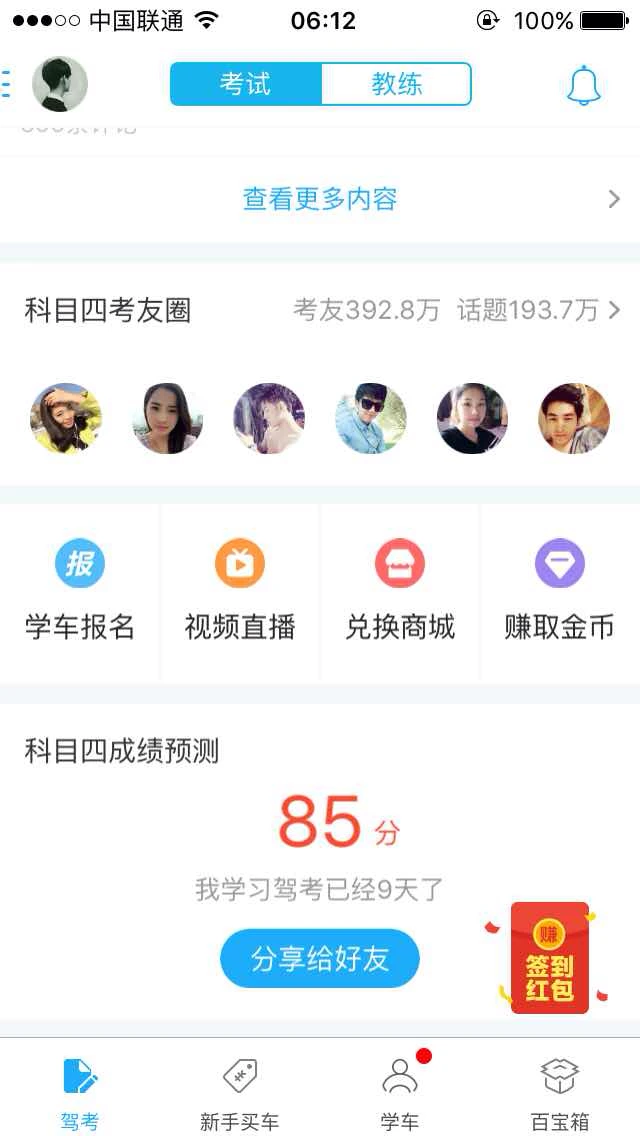Open 学车报名 enrollment

click(80, 592)
